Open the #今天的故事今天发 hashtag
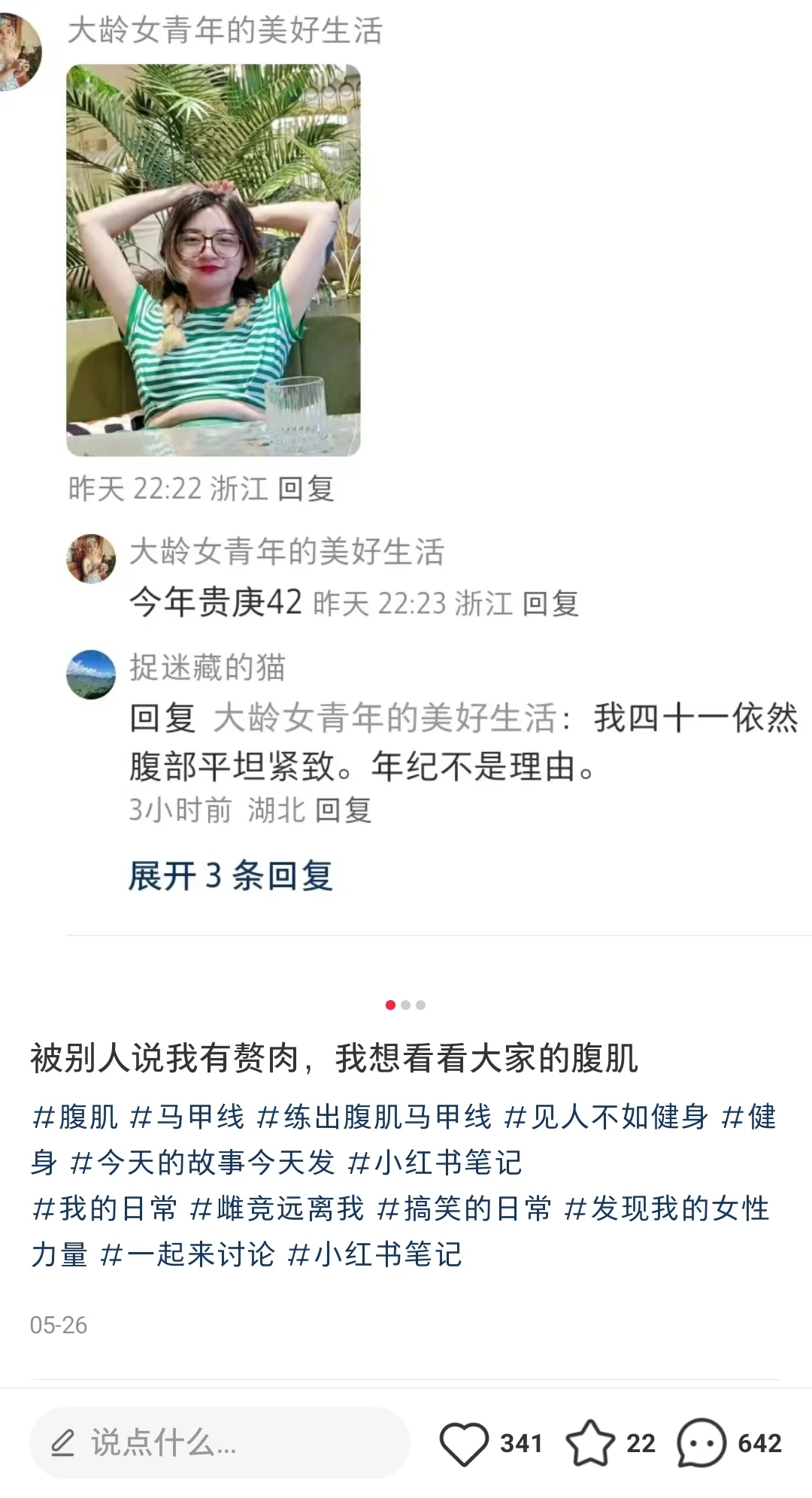 click(x=202, y=1163)
